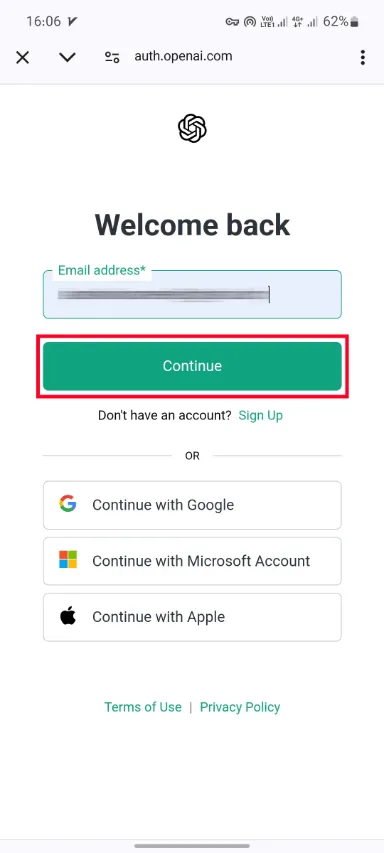Screen dimensions: 384x853
Task: Open site settings icon beside the URL
Action: point(112,57)
